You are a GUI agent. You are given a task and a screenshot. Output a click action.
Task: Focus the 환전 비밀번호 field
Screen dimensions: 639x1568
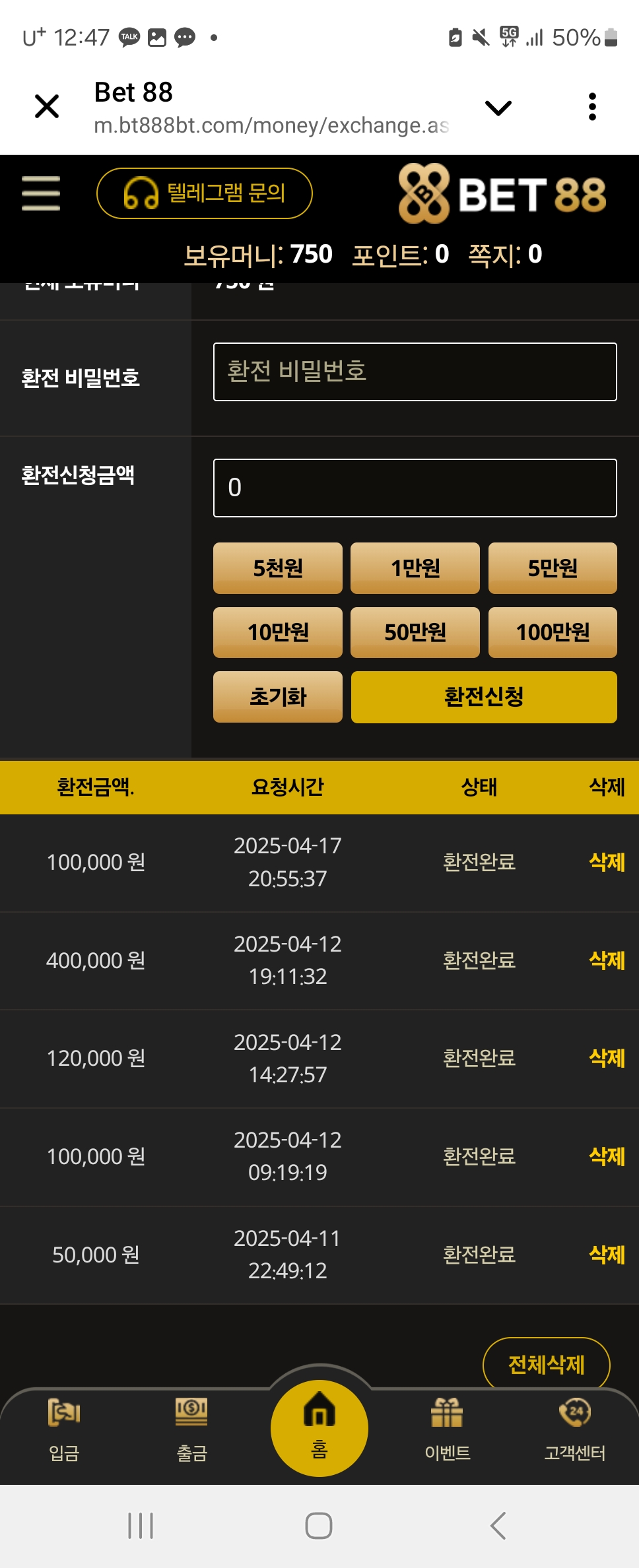415,372
